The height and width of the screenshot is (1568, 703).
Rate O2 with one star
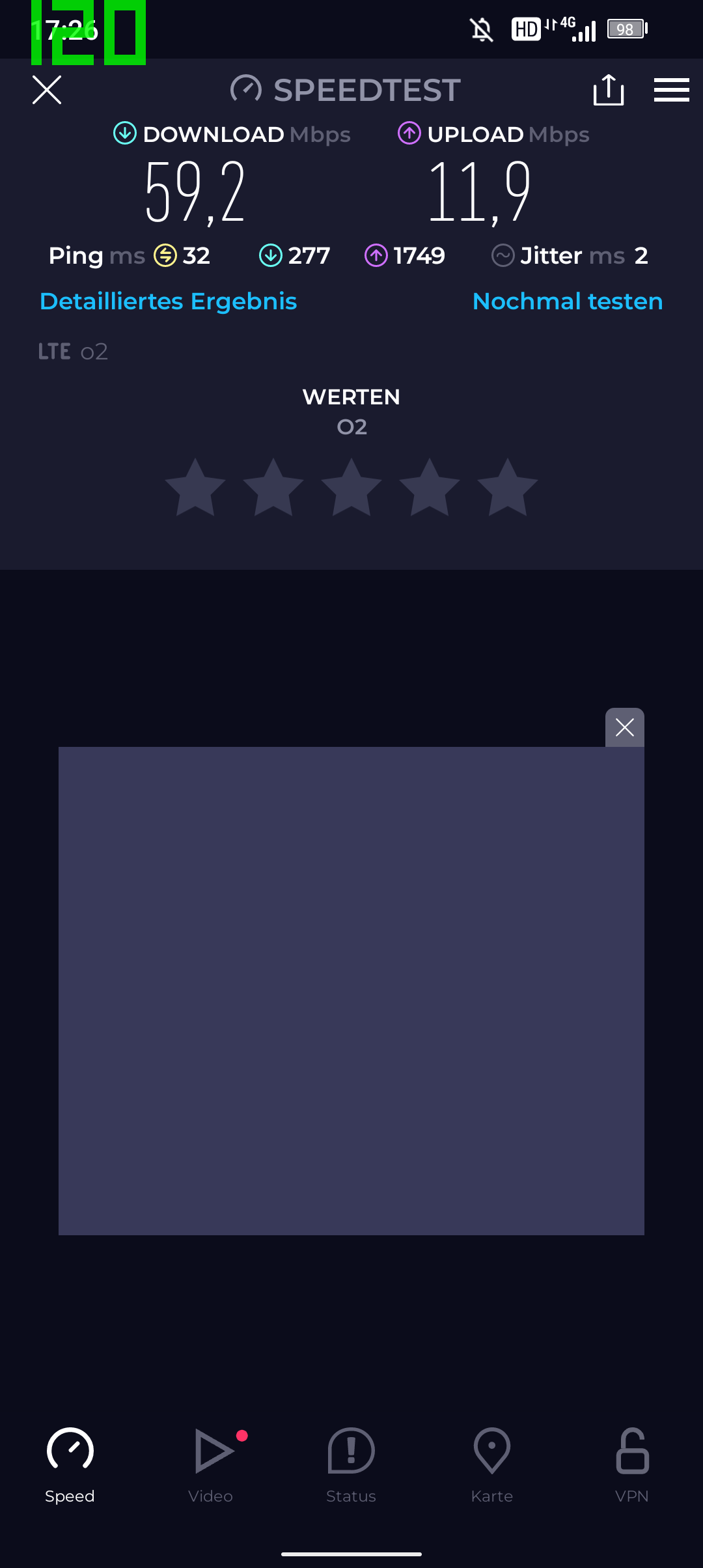tap(195, 487)
